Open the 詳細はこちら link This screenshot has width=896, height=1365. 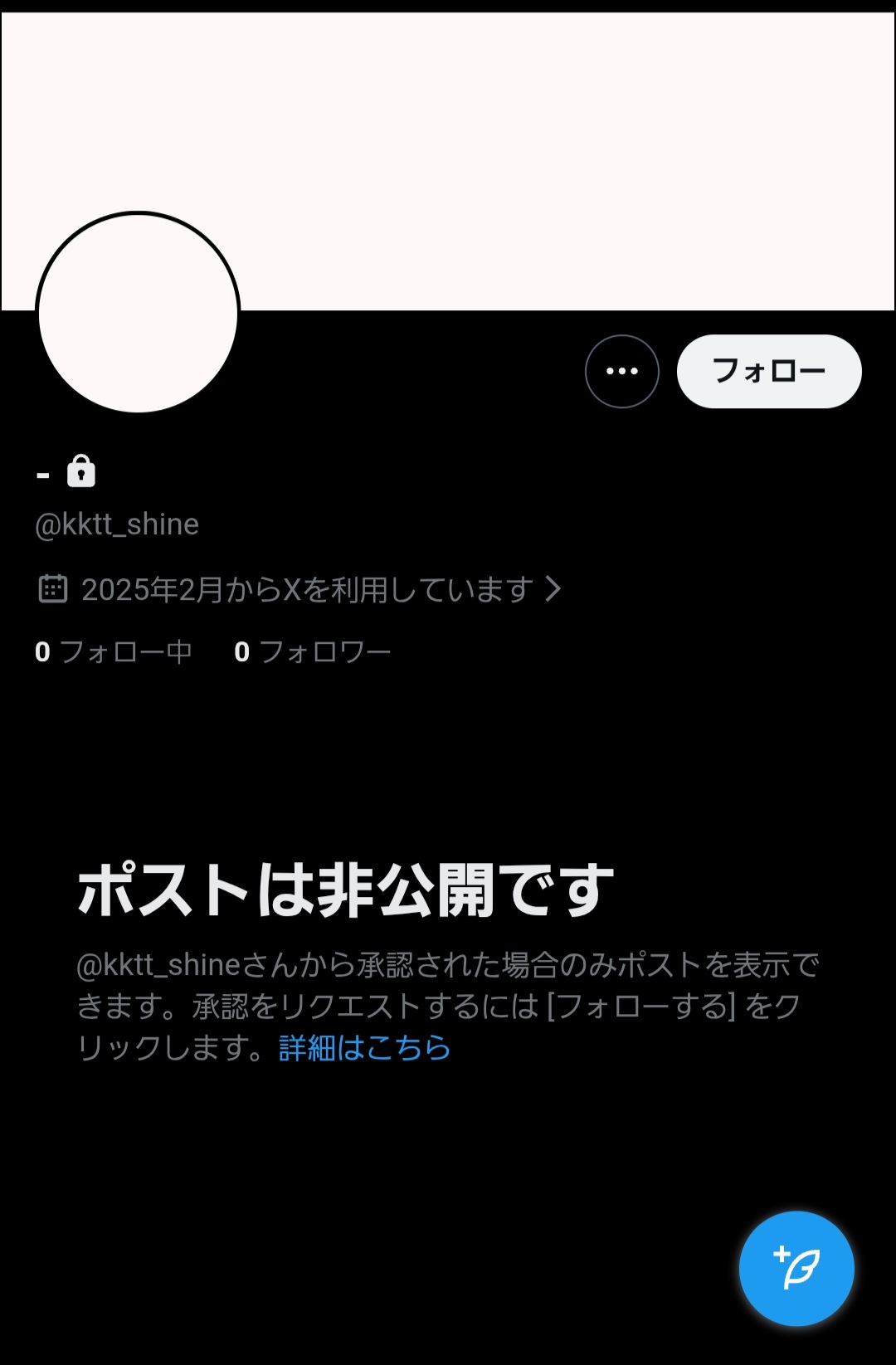(x=364, y=1048)
